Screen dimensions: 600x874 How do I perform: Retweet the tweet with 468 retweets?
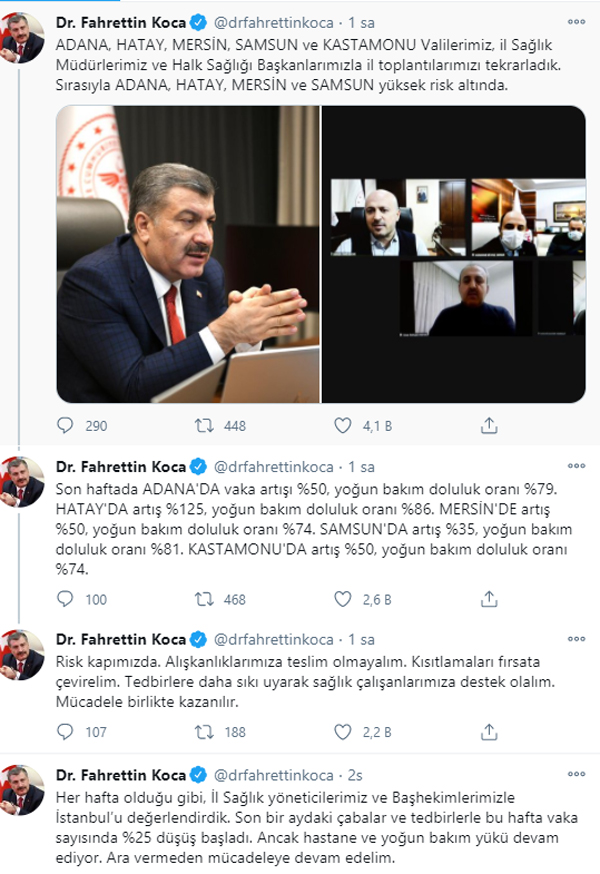pos(204,599)
